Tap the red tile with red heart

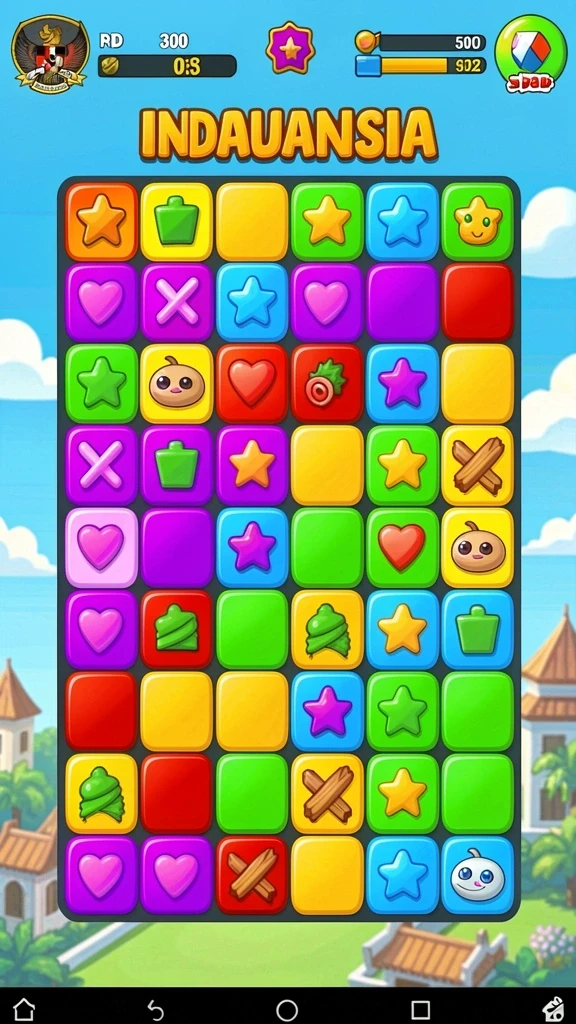pos(251,383)
